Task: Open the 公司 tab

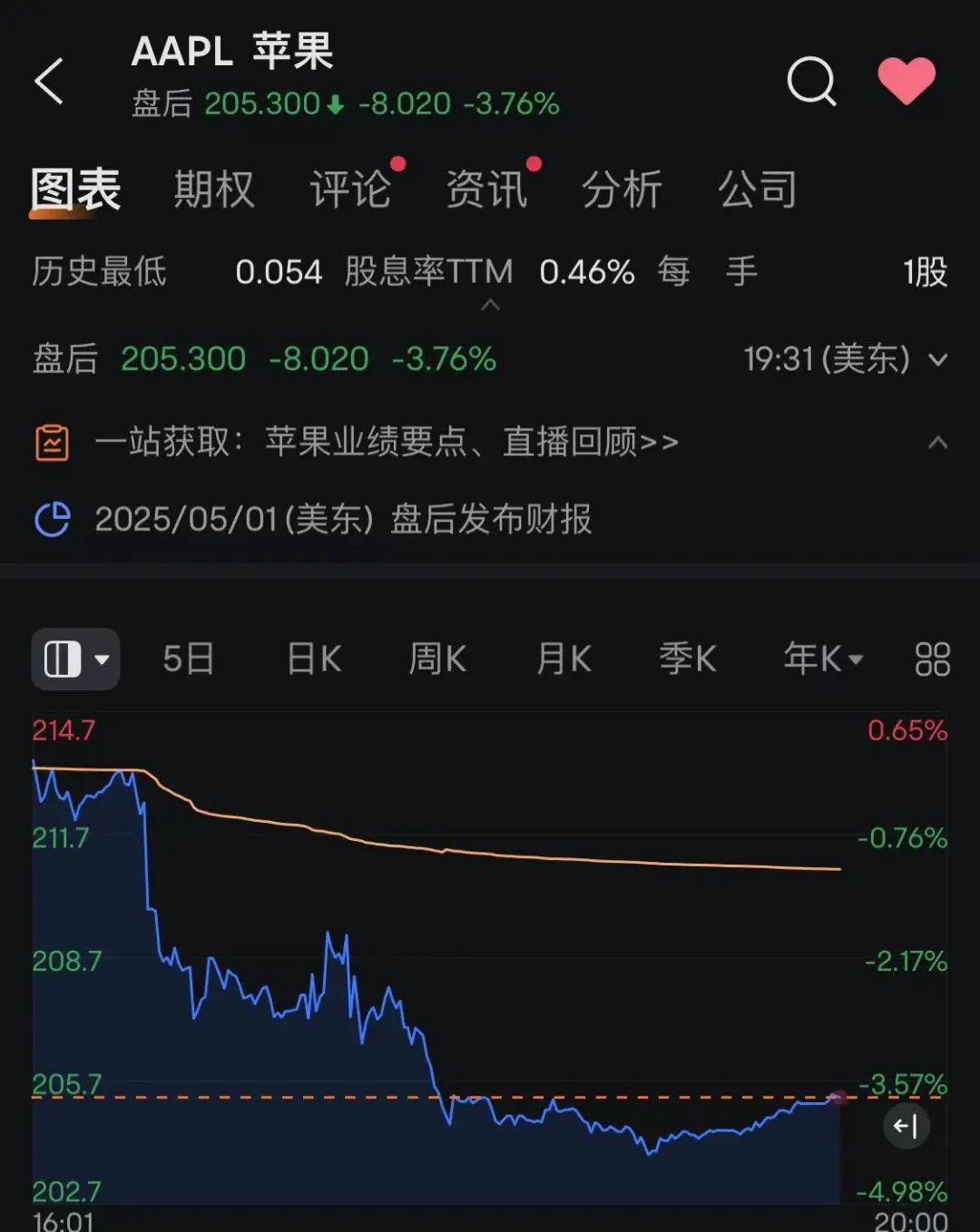Action: click(758, 190)
